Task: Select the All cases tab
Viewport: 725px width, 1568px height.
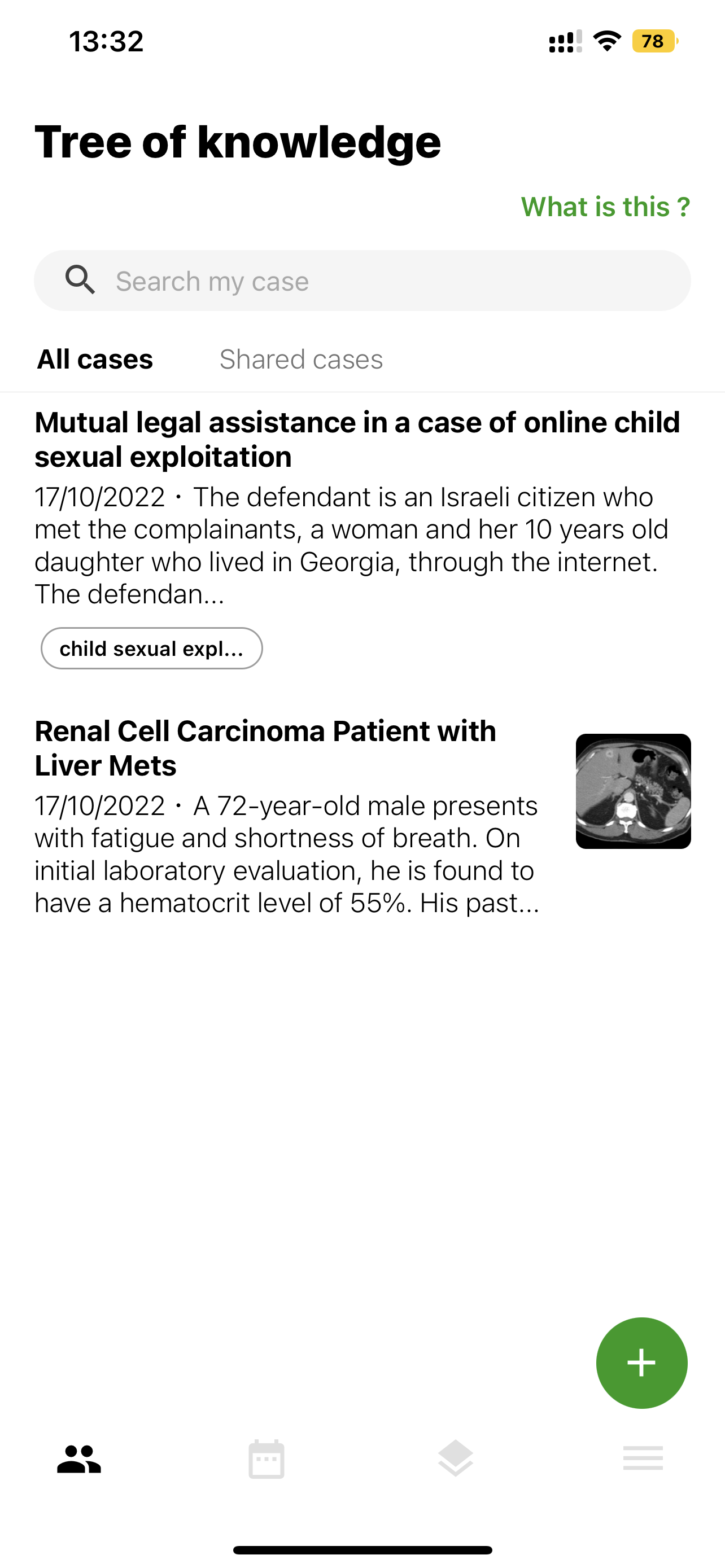Action: tap(95, 359)
